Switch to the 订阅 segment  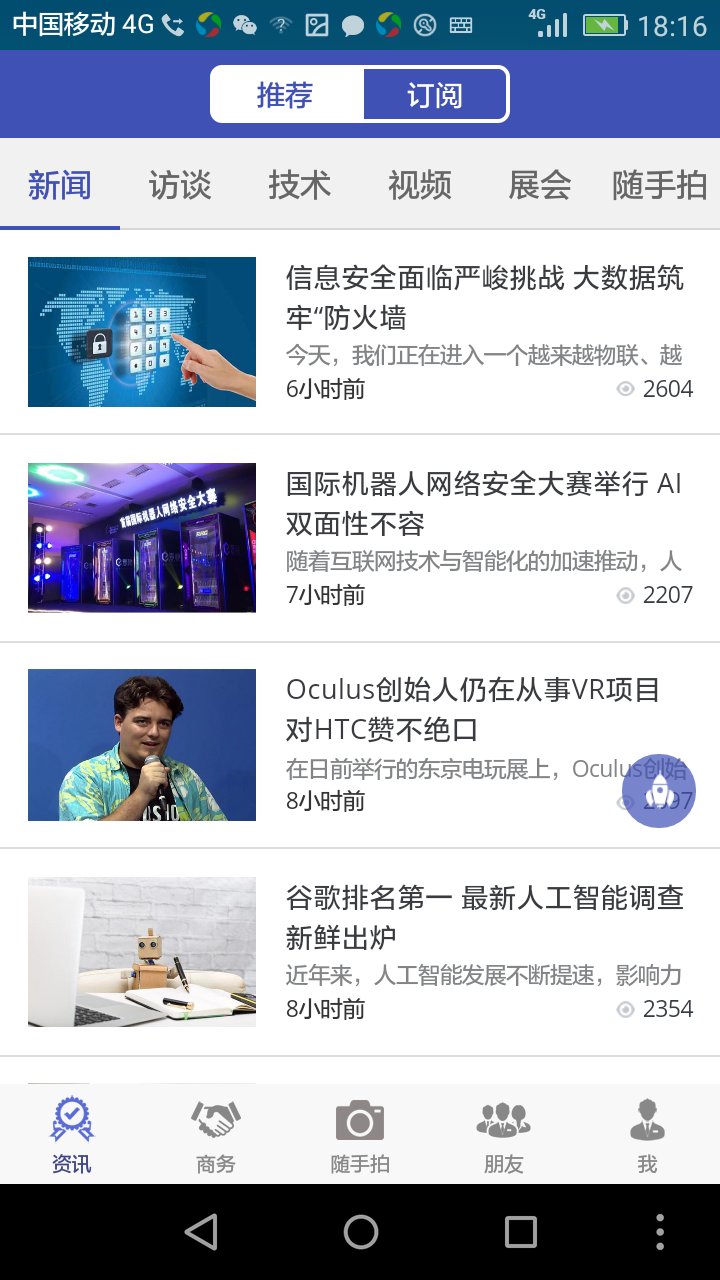(x=435, y=95)
